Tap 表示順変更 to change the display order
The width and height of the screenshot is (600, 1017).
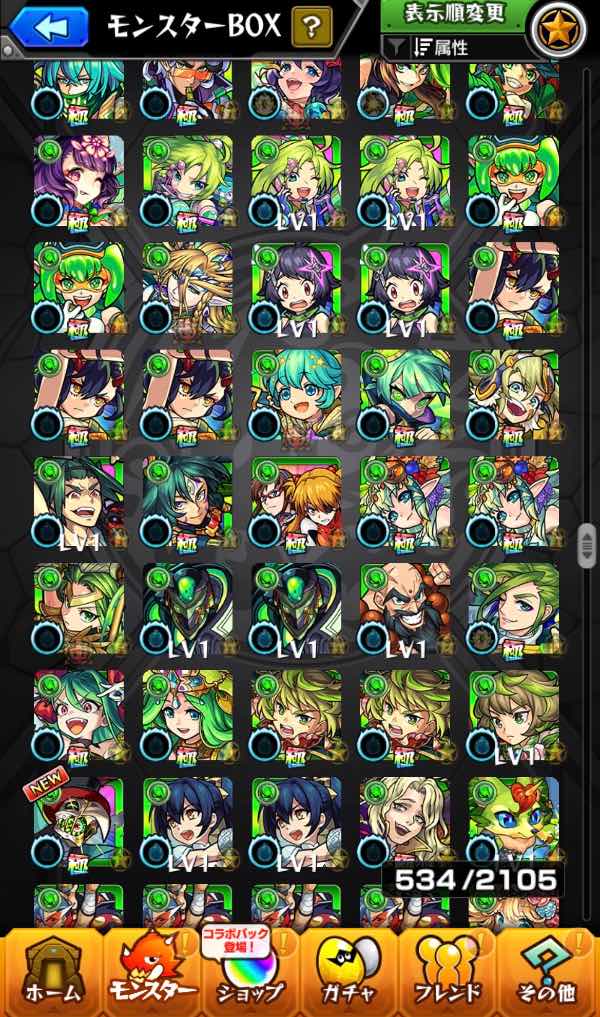455,14
